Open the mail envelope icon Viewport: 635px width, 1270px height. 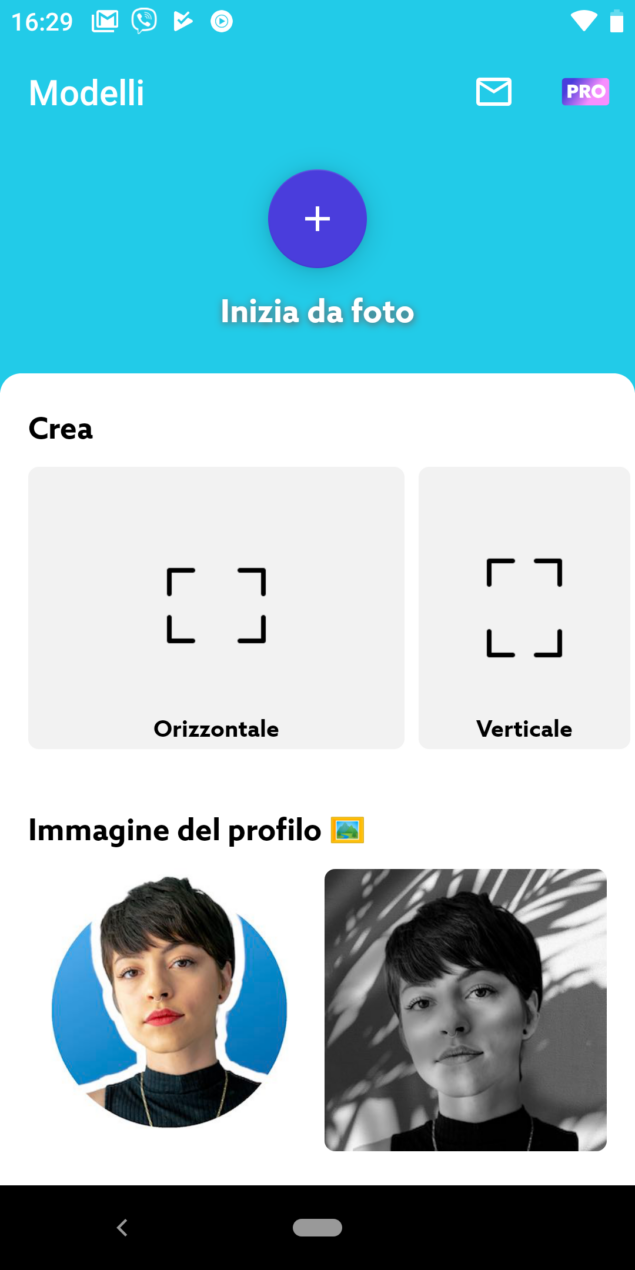point(493,92)
